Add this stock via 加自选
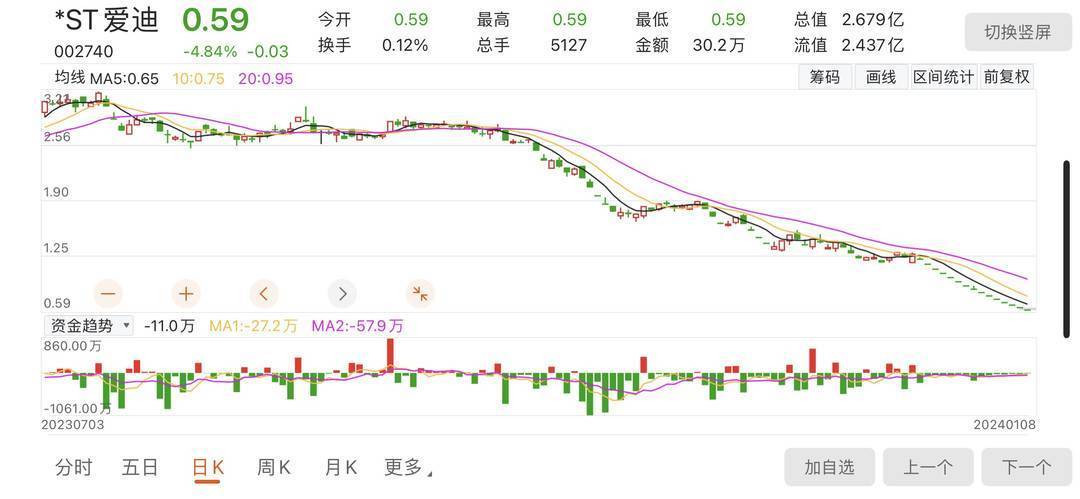 tap(829, 467)
